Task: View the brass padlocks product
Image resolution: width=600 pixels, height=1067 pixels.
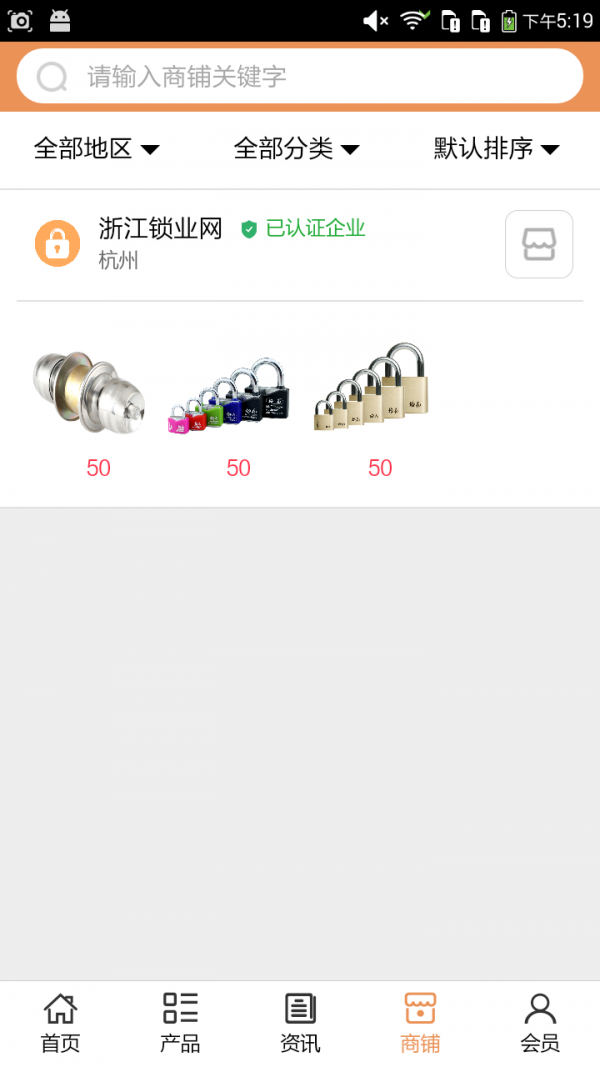Action: [372, 388]
